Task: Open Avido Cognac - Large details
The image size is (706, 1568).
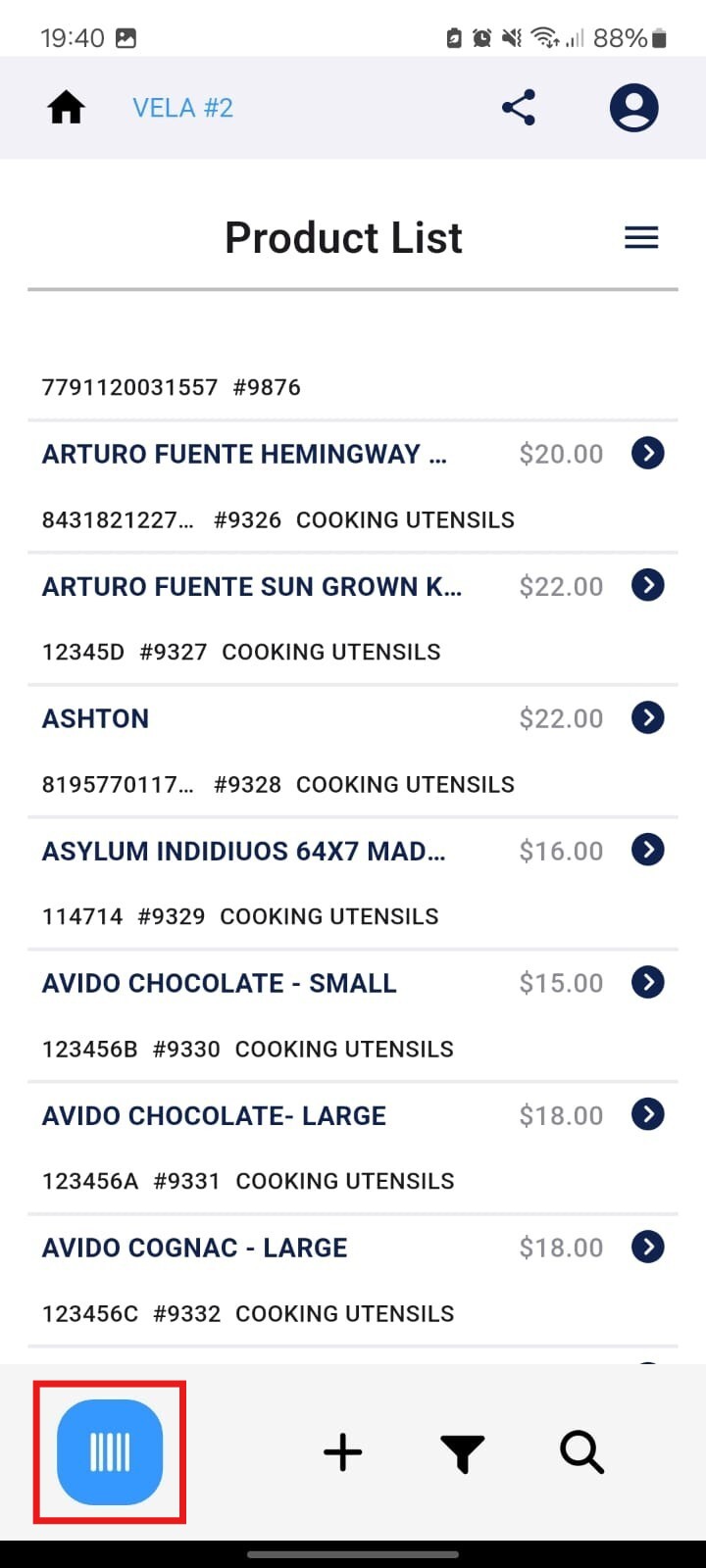Action: pos(353,1280)
